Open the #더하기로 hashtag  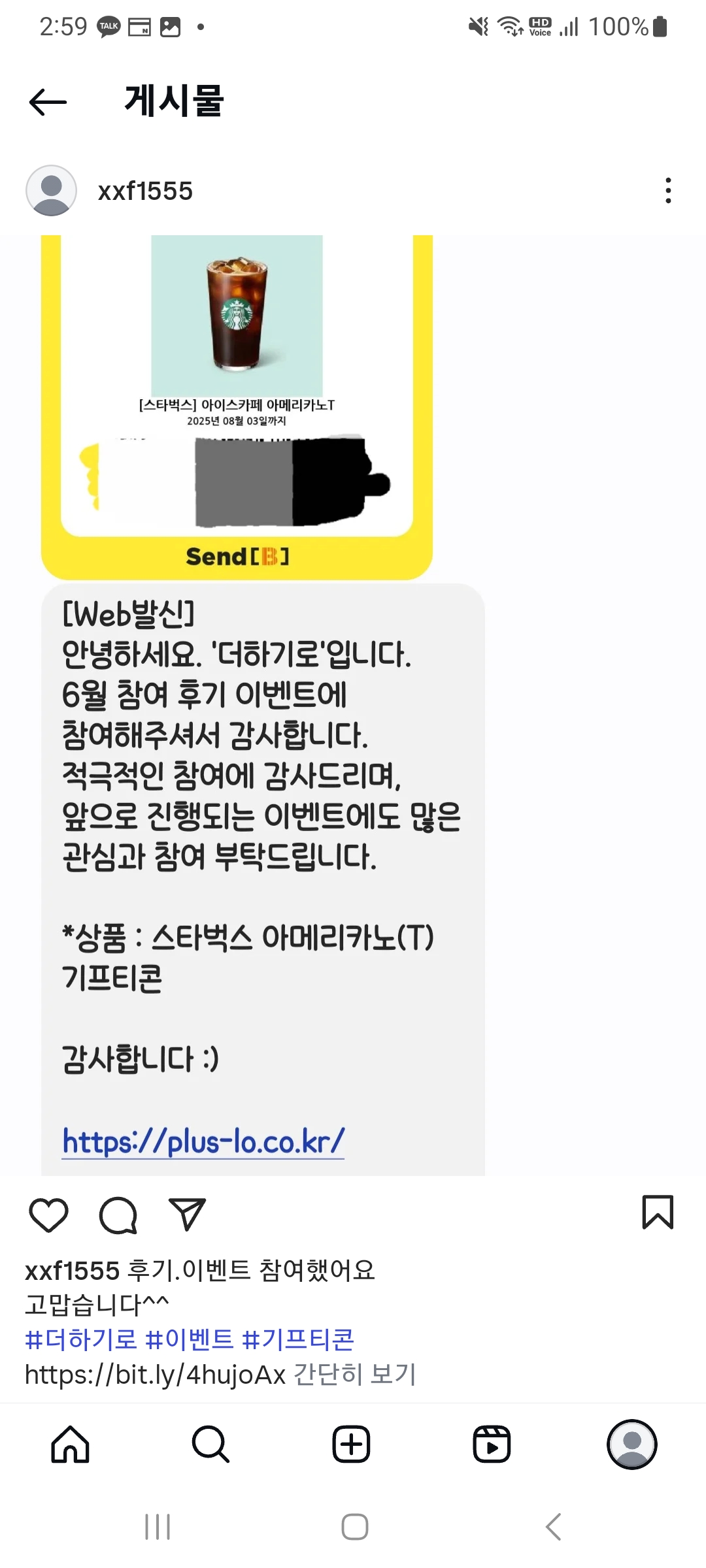tap(81, 1339)
